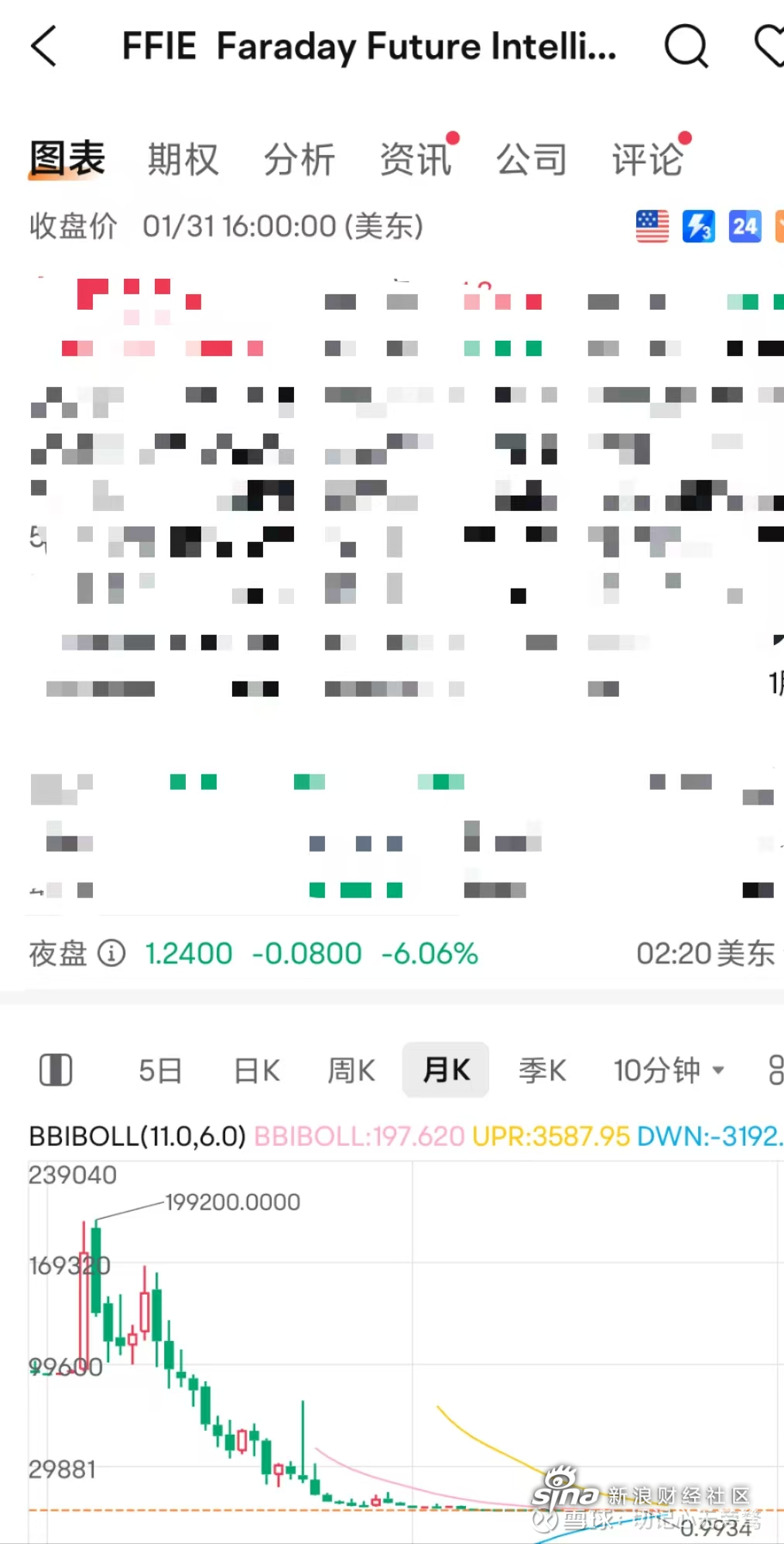Switch chart to 季K view
The image size is (784, 1544).
(x=542, y=1070)
